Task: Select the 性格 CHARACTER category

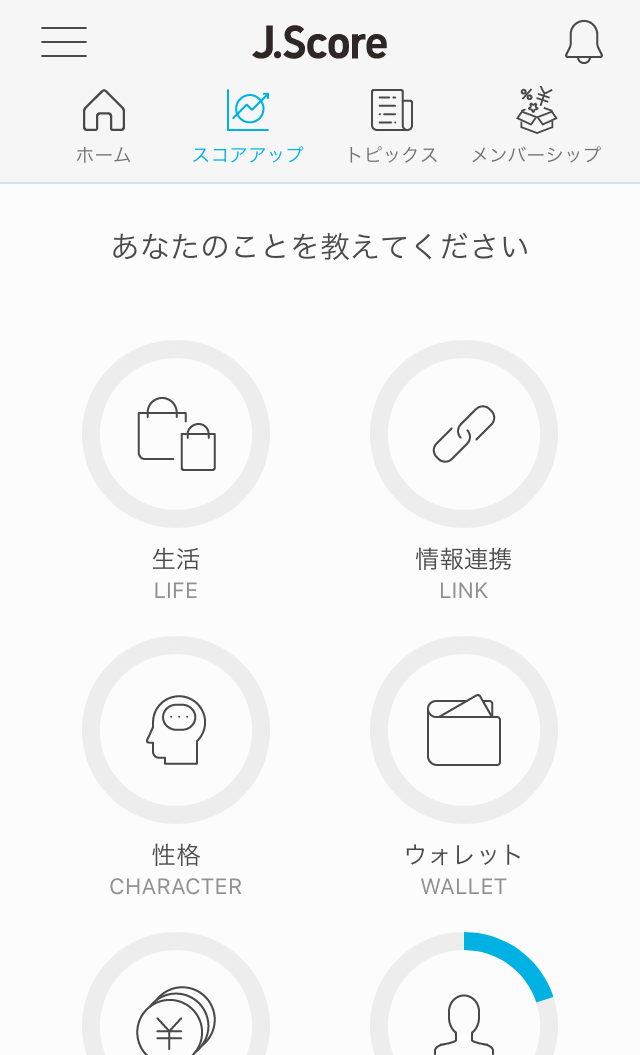Action: click(x=176, y=767)
